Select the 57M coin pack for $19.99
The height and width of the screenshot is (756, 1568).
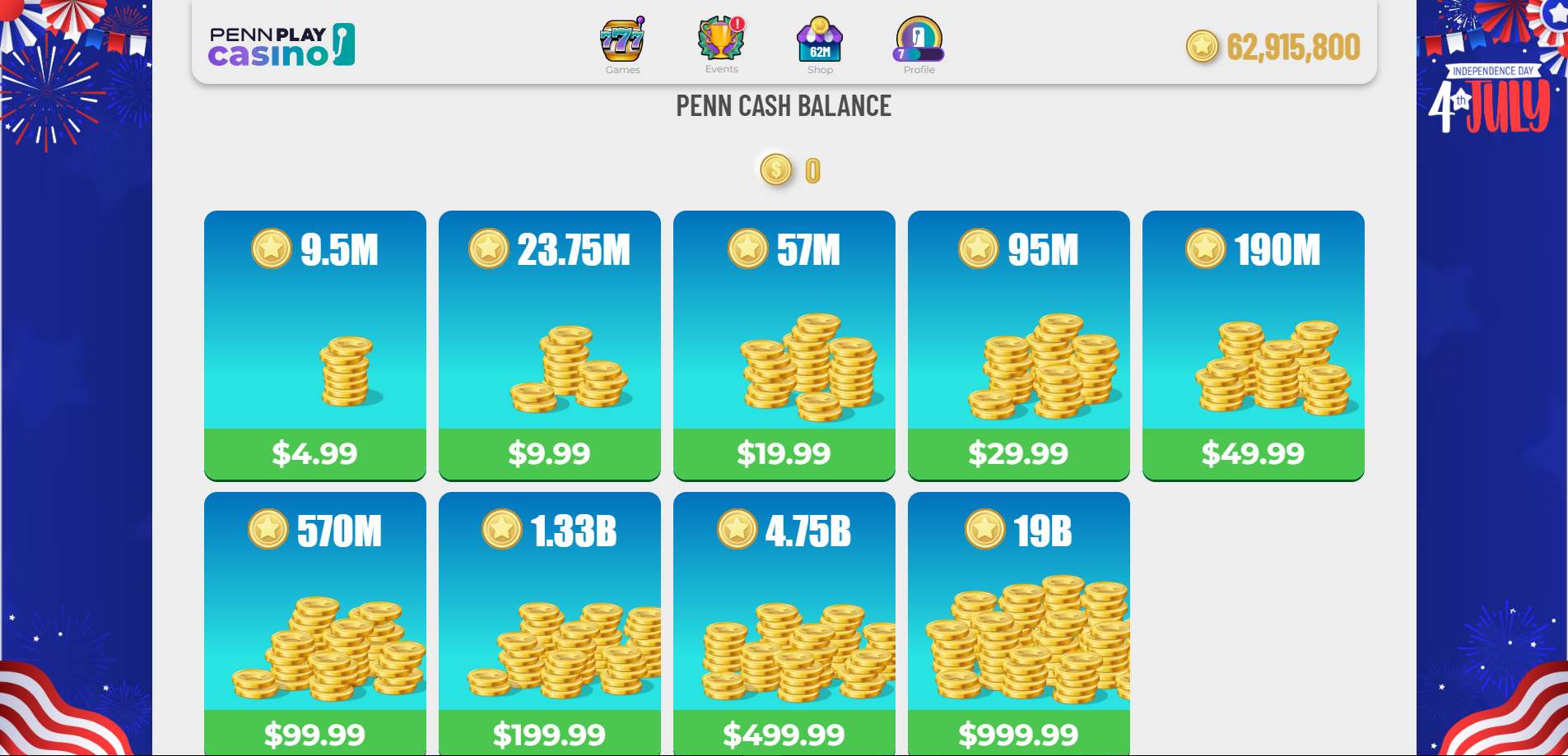pos(784,452)
